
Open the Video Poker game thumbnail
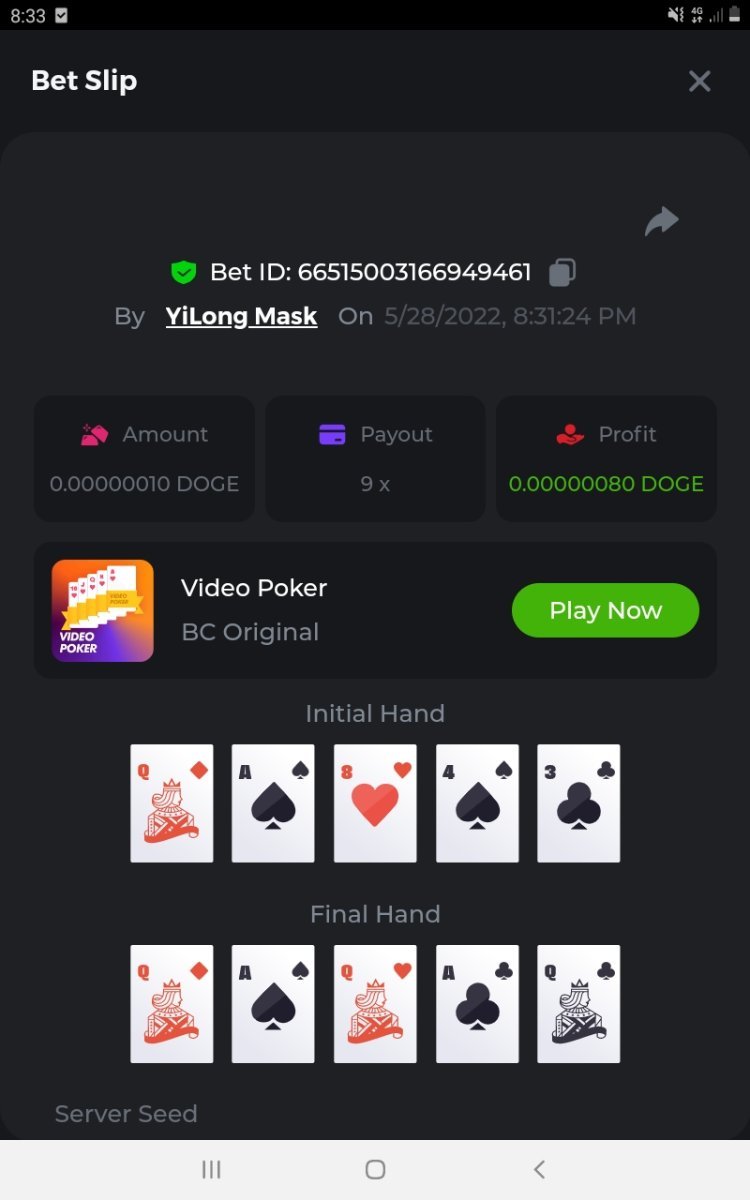[x=103, y=610]
